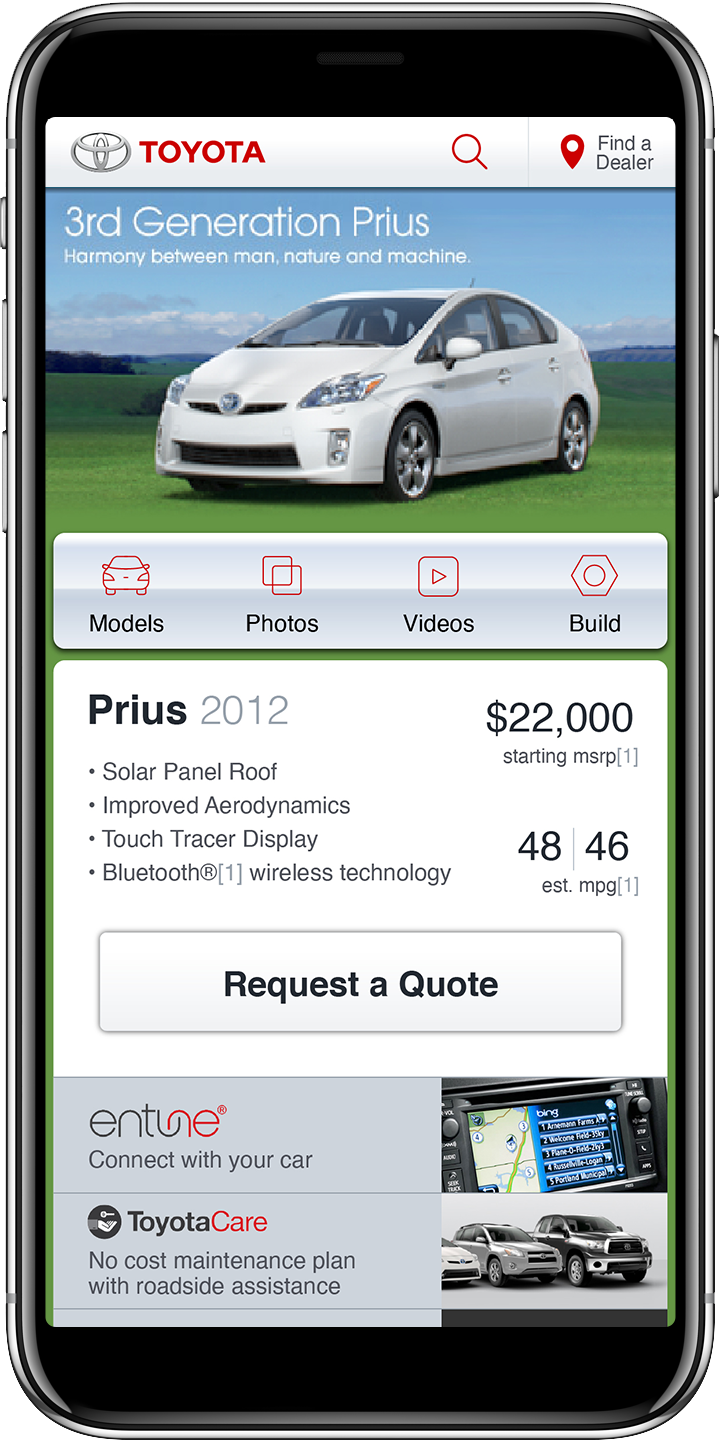Open ToyotaCare maintenance plan row
The height and width of the screenshot is (1444, 720).
point(247,1251)
